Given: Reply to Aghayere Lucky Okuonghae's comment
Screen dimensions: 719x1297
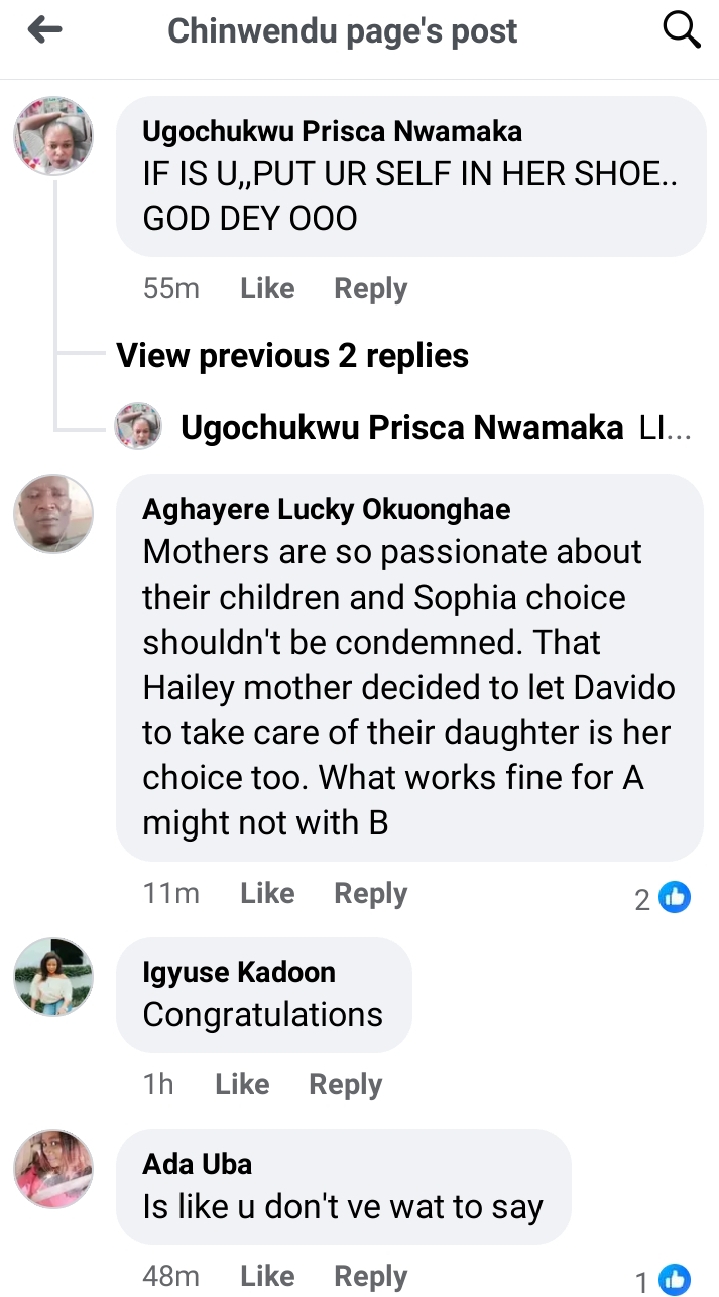Looking at the screenshot, I should [x=370, y=894].
